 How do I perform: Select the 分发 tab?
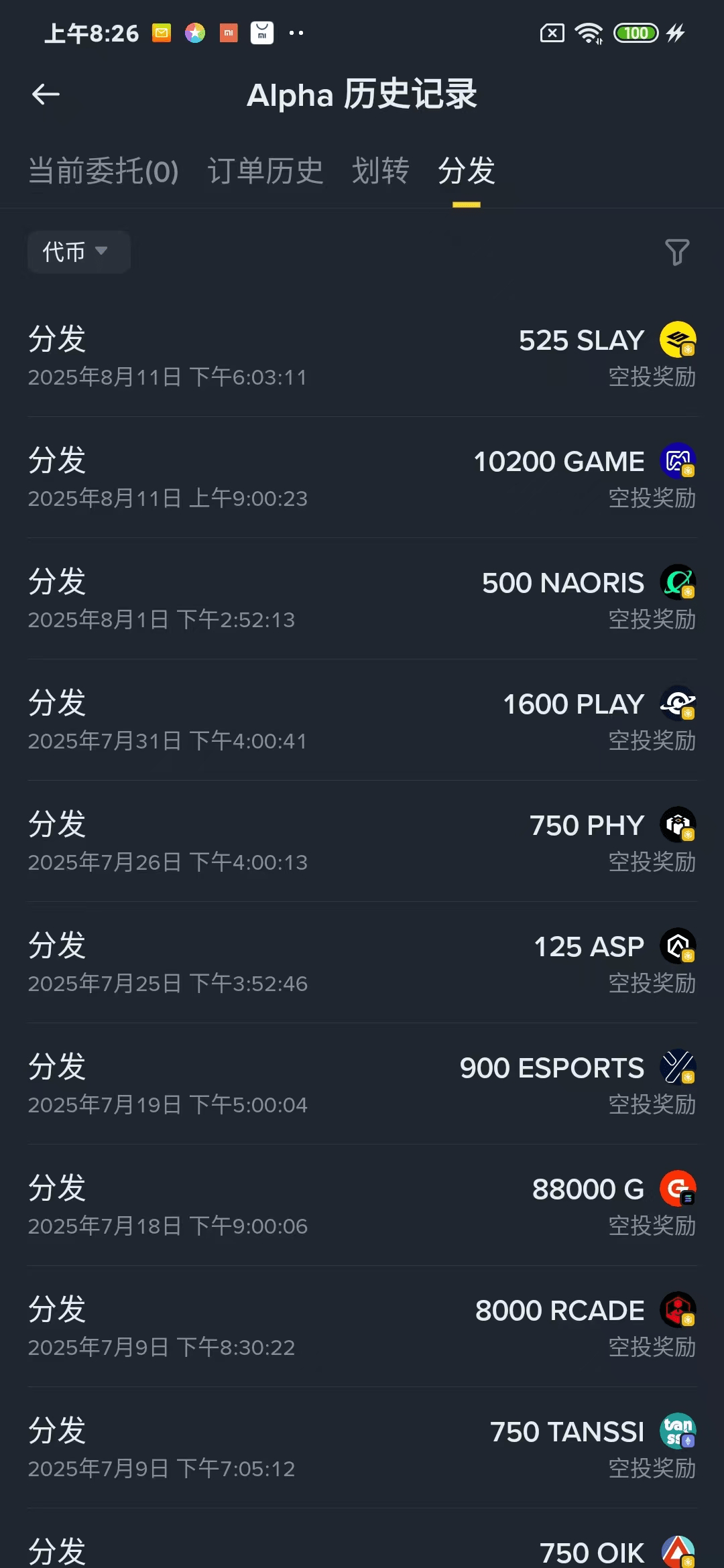(467, 171)
